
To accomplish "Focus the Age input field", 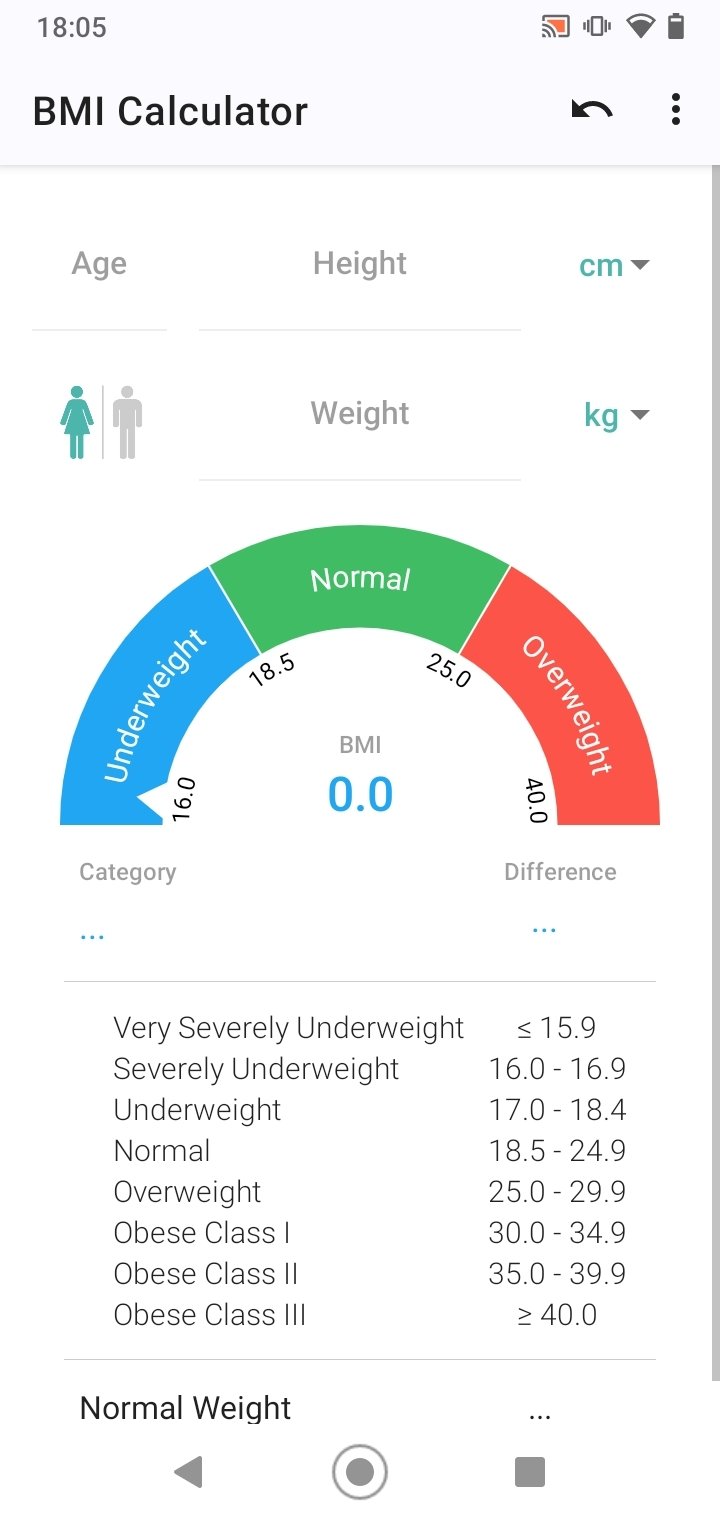I will pyautogui.click(x=99, y=283).
